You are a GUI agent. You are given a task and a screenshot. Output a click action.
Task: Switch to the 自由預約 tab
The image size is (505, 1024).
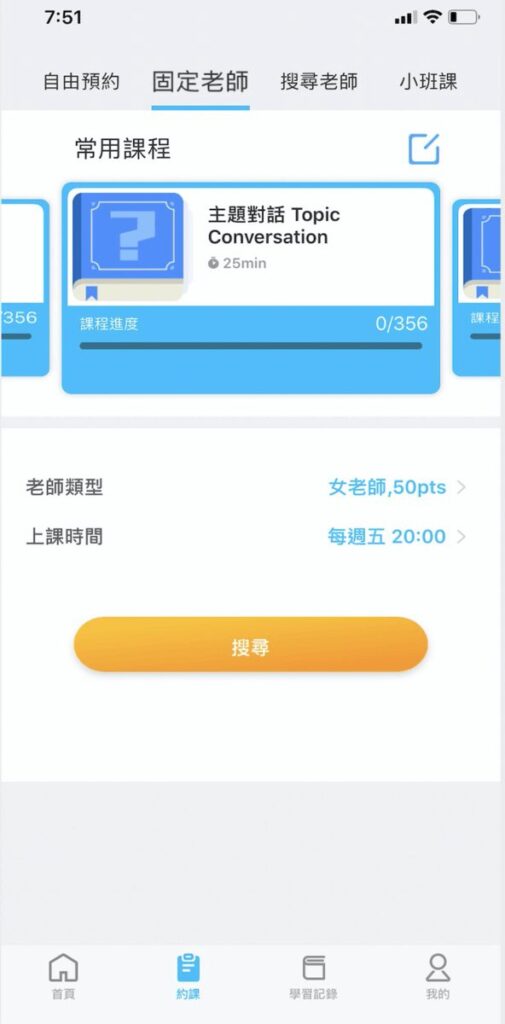click(x=81, y=82)
